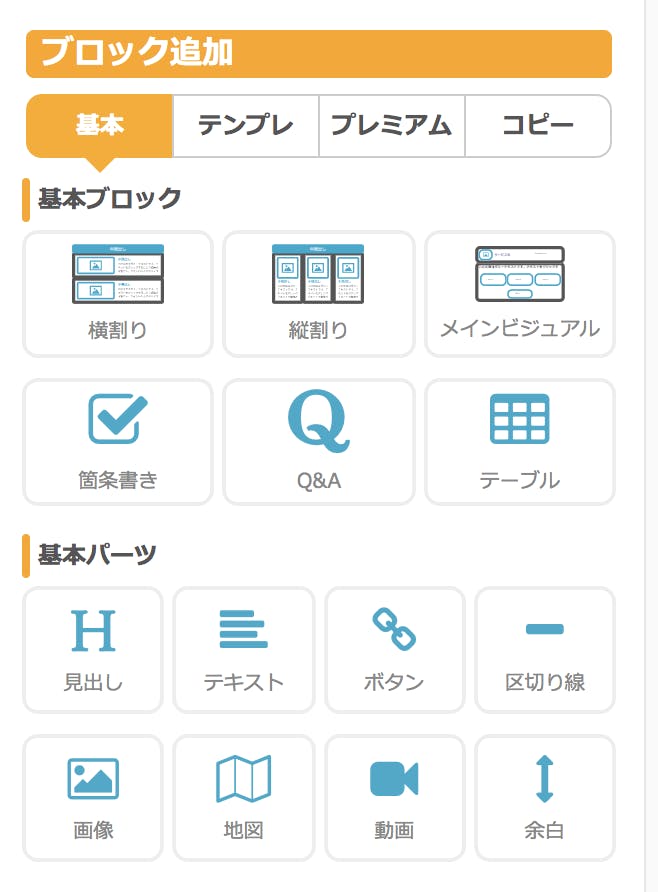Insert a ボタン link part

click(394, 649)
